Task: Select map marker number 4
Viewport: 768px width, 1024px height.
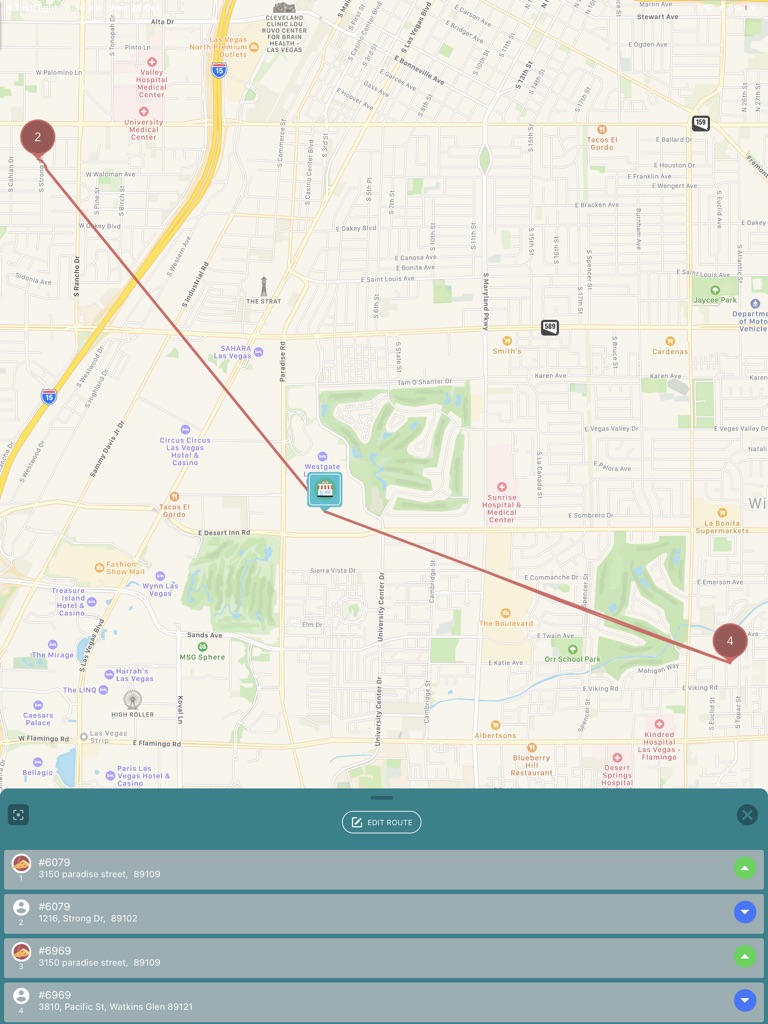Action: 730,641
